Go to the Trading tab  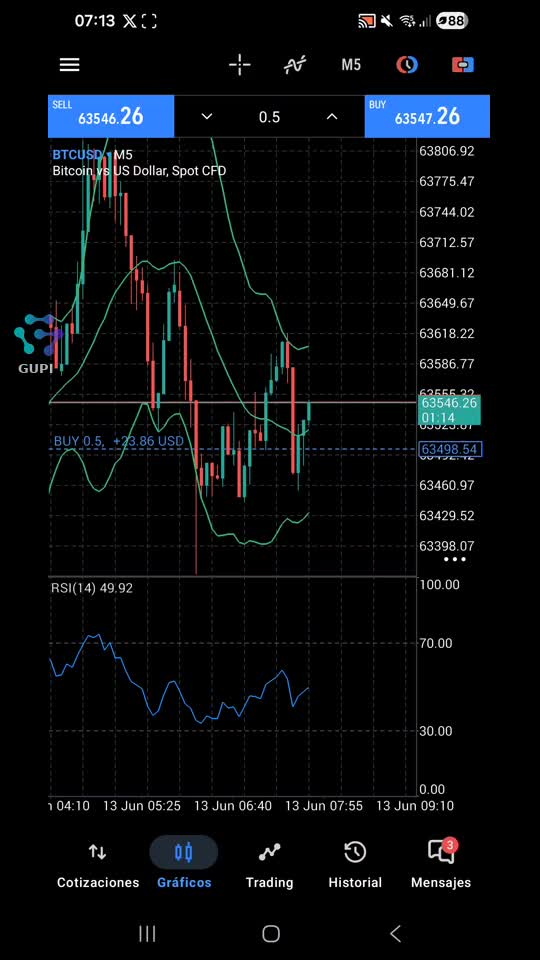click(269, 866)
